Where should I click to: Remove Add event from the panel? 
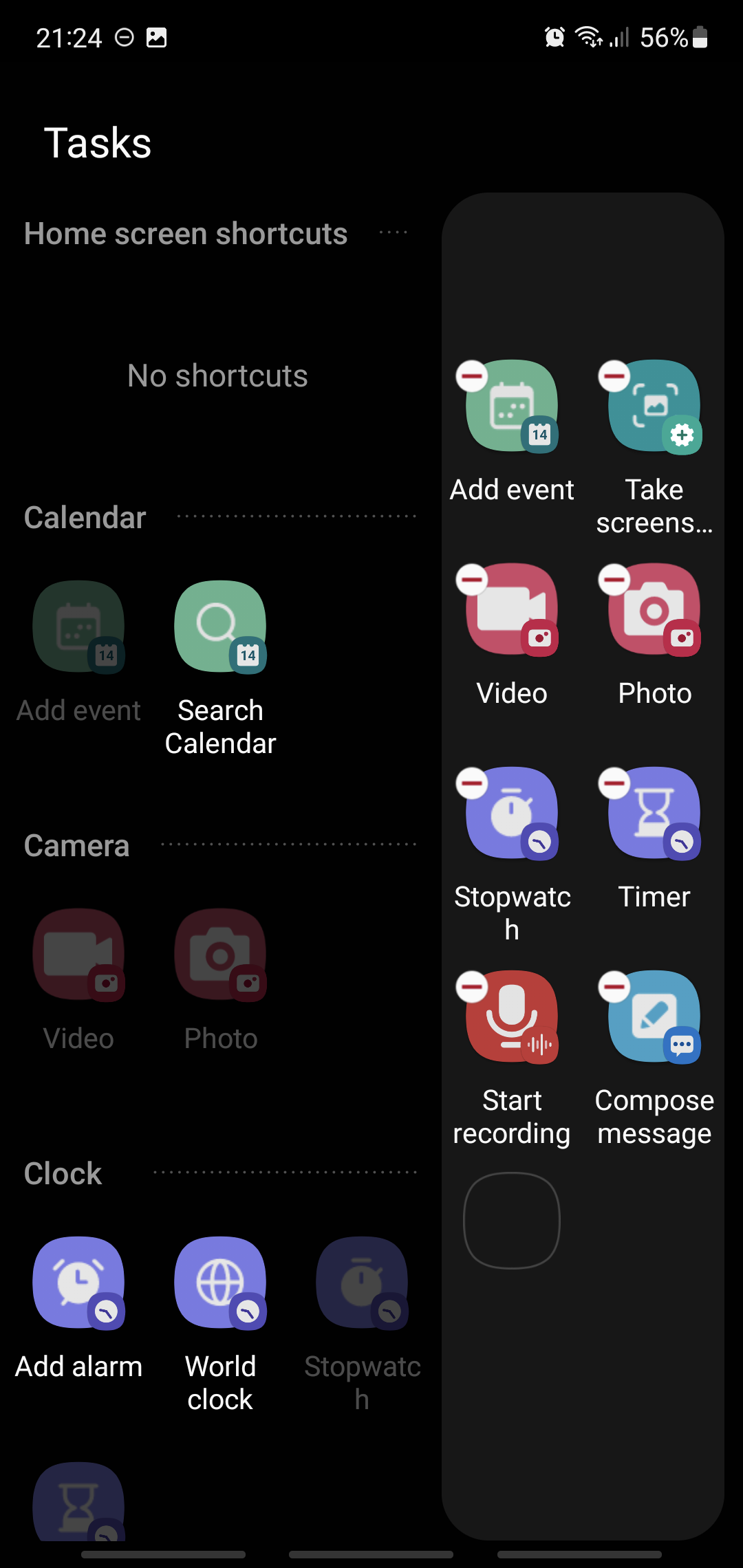[x=472, y=376]
